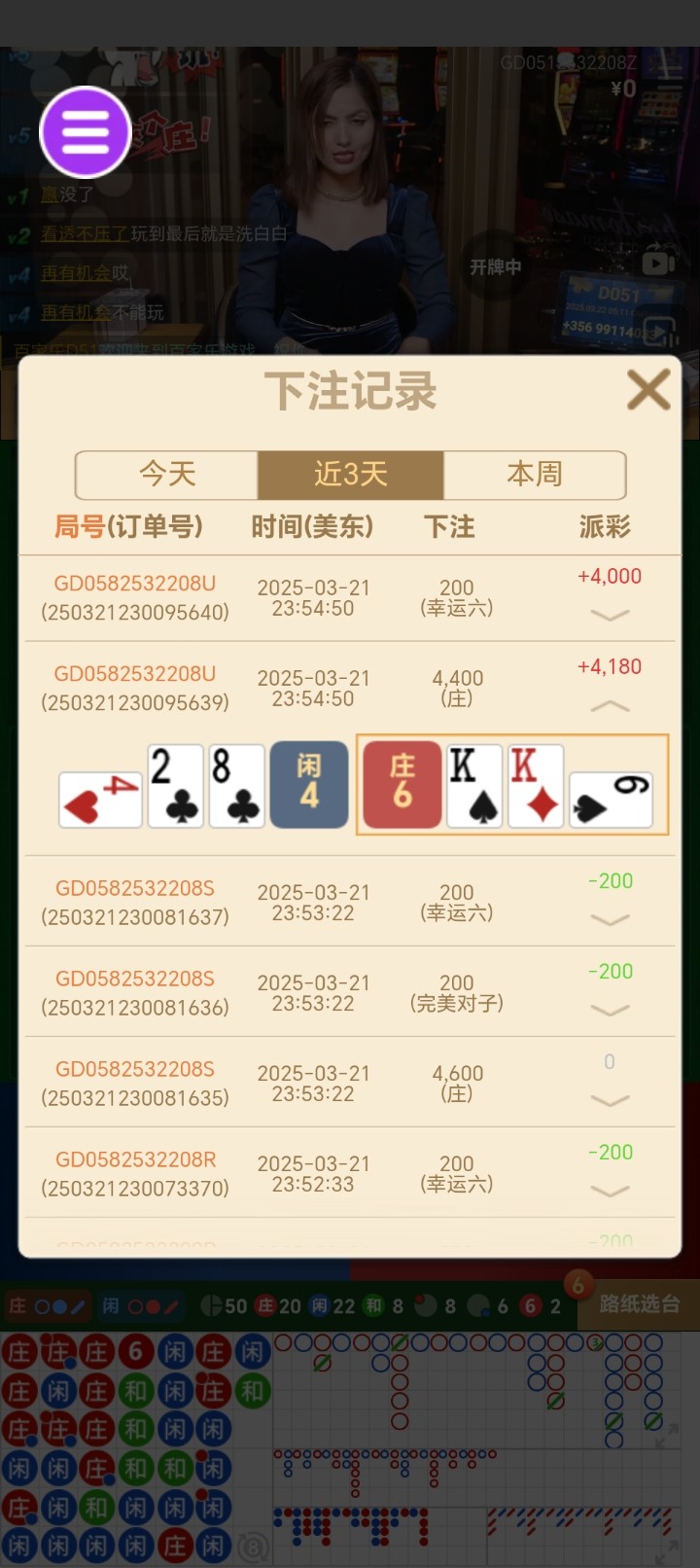Screen dimensions: 700x1568
Task: Open 路纸选台 table selection
Action: (639, 1304)
